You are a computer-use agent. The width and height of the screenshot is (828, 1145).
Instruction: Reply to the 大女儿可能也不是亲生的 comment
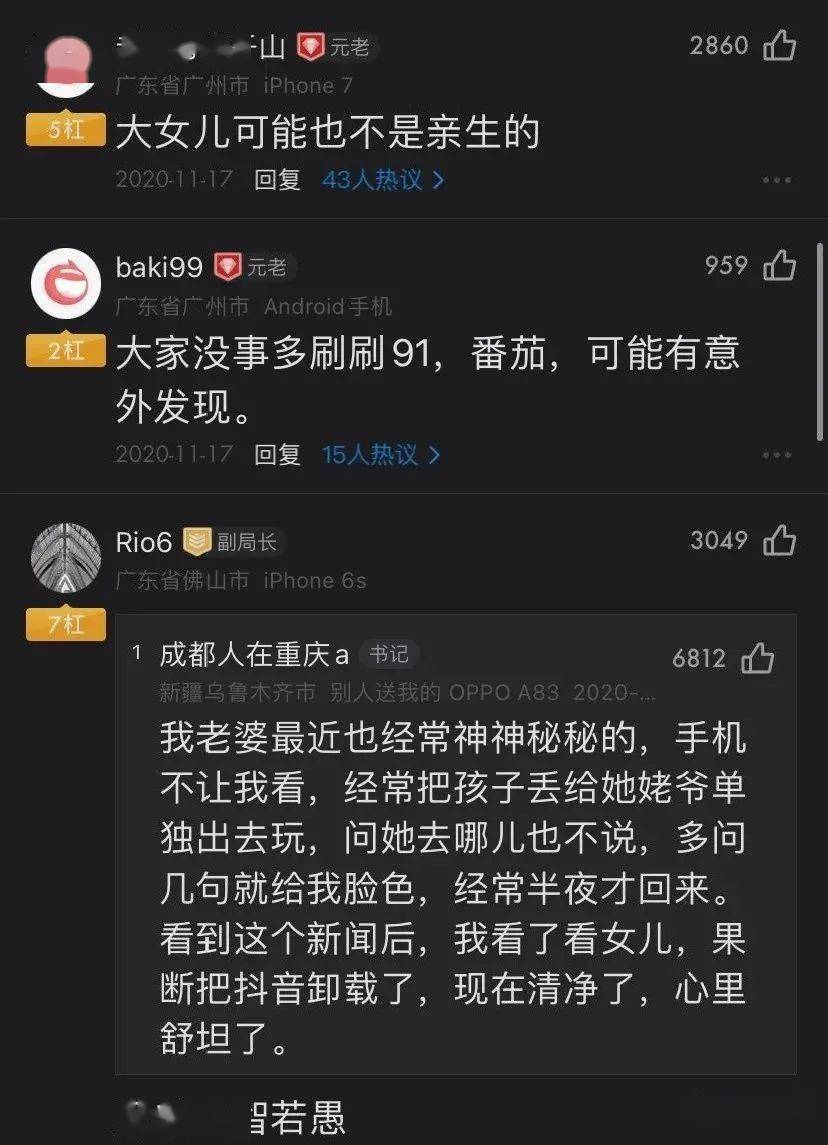277,180
